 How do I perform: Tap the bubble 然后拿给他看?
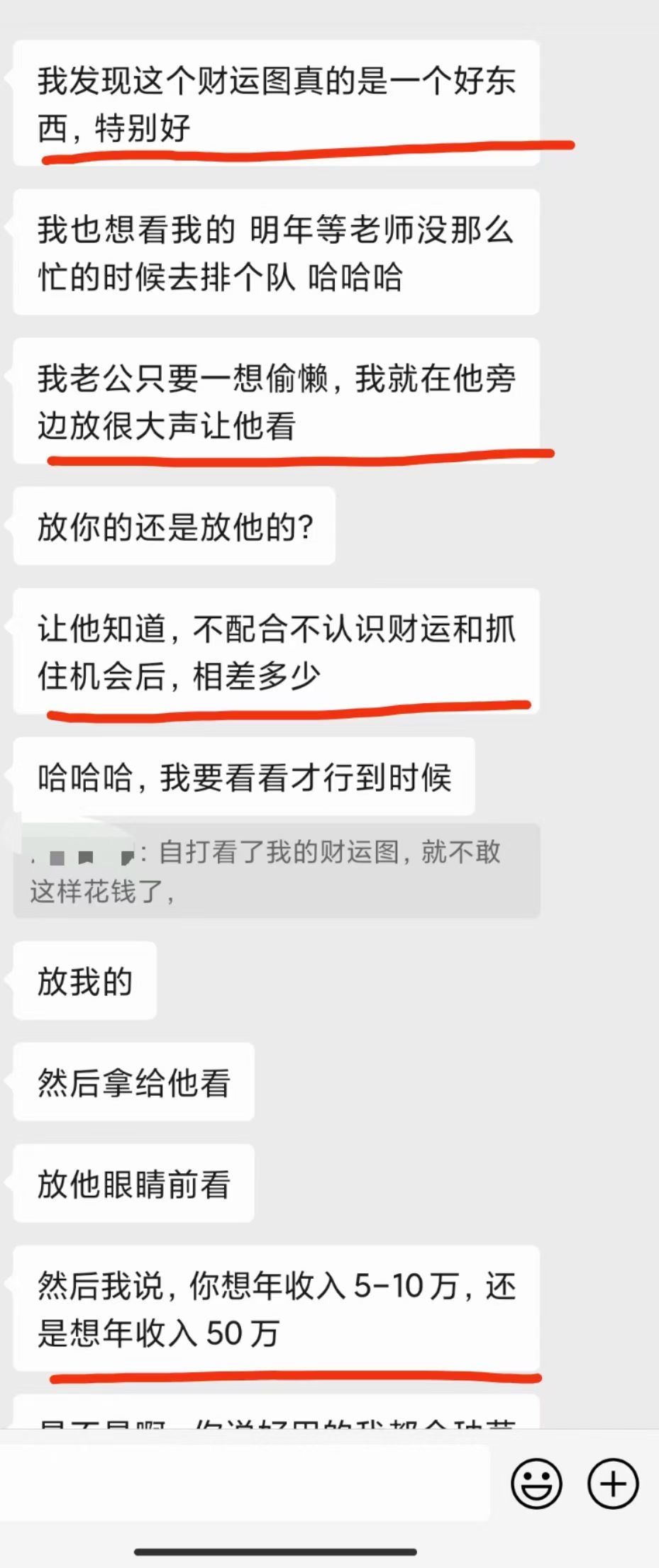tap(135, 1081)
